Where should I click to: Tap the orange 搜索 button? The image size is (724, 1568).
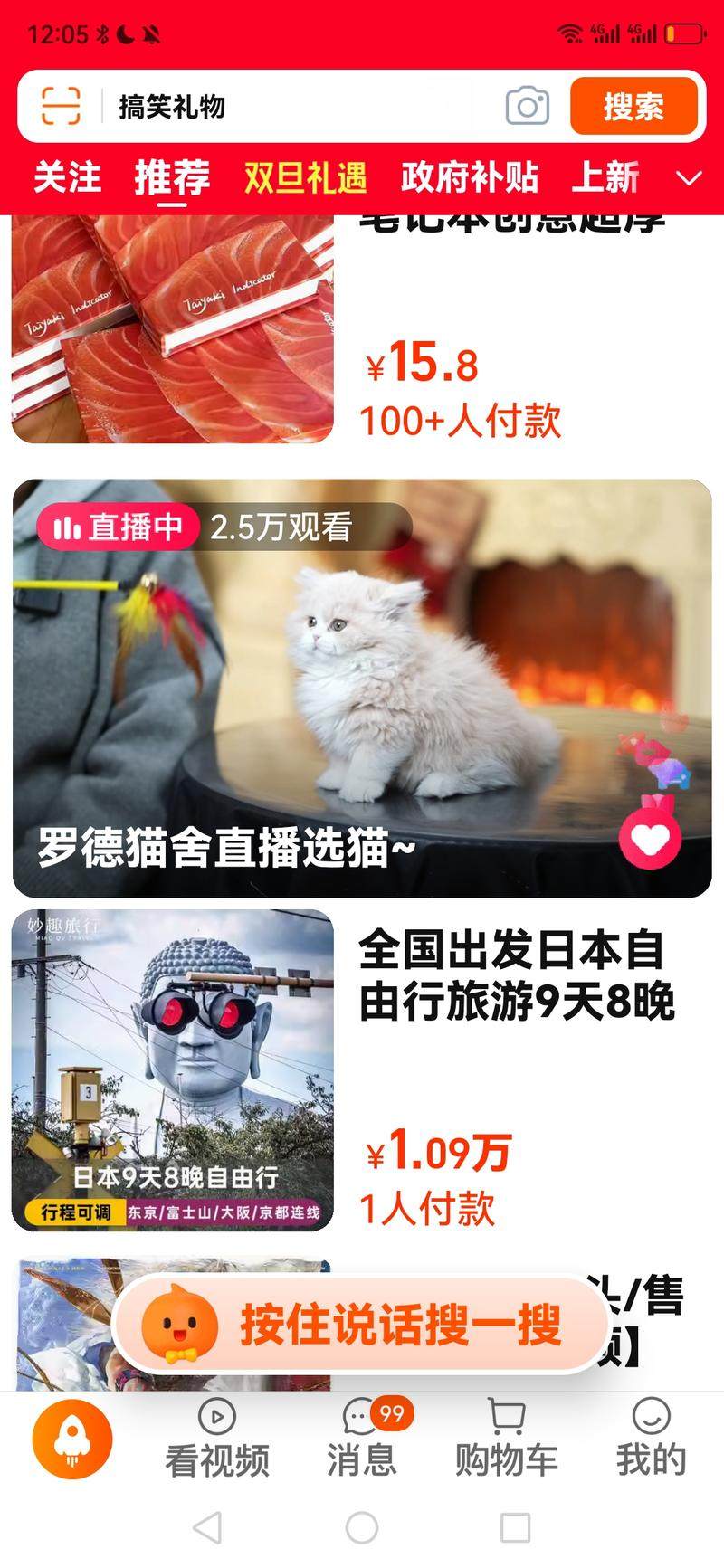(633, 106)
